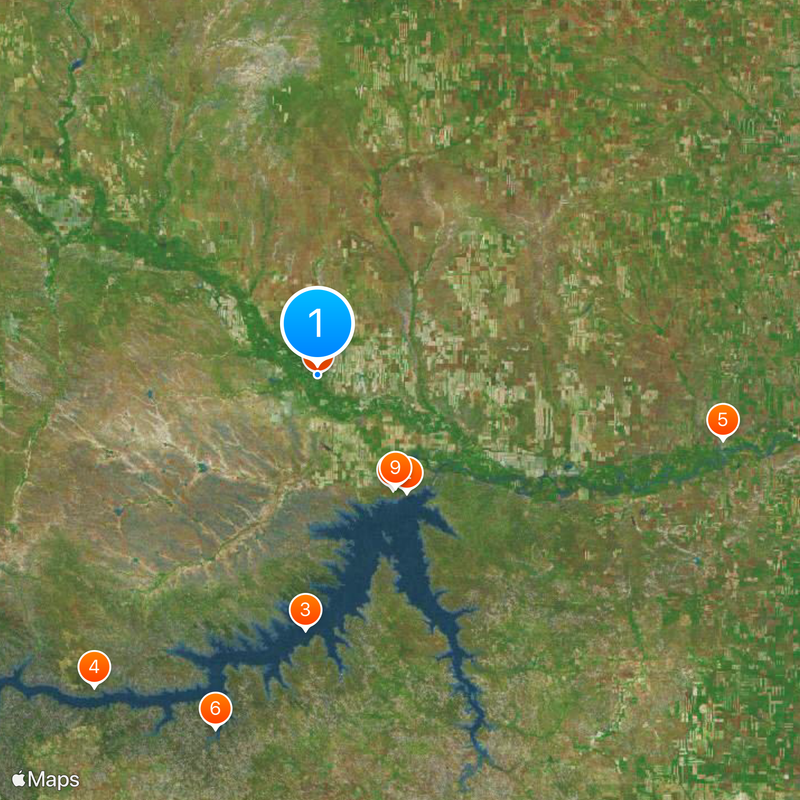
Task: Tap map pin number 4
Action: tap(94, 667)
